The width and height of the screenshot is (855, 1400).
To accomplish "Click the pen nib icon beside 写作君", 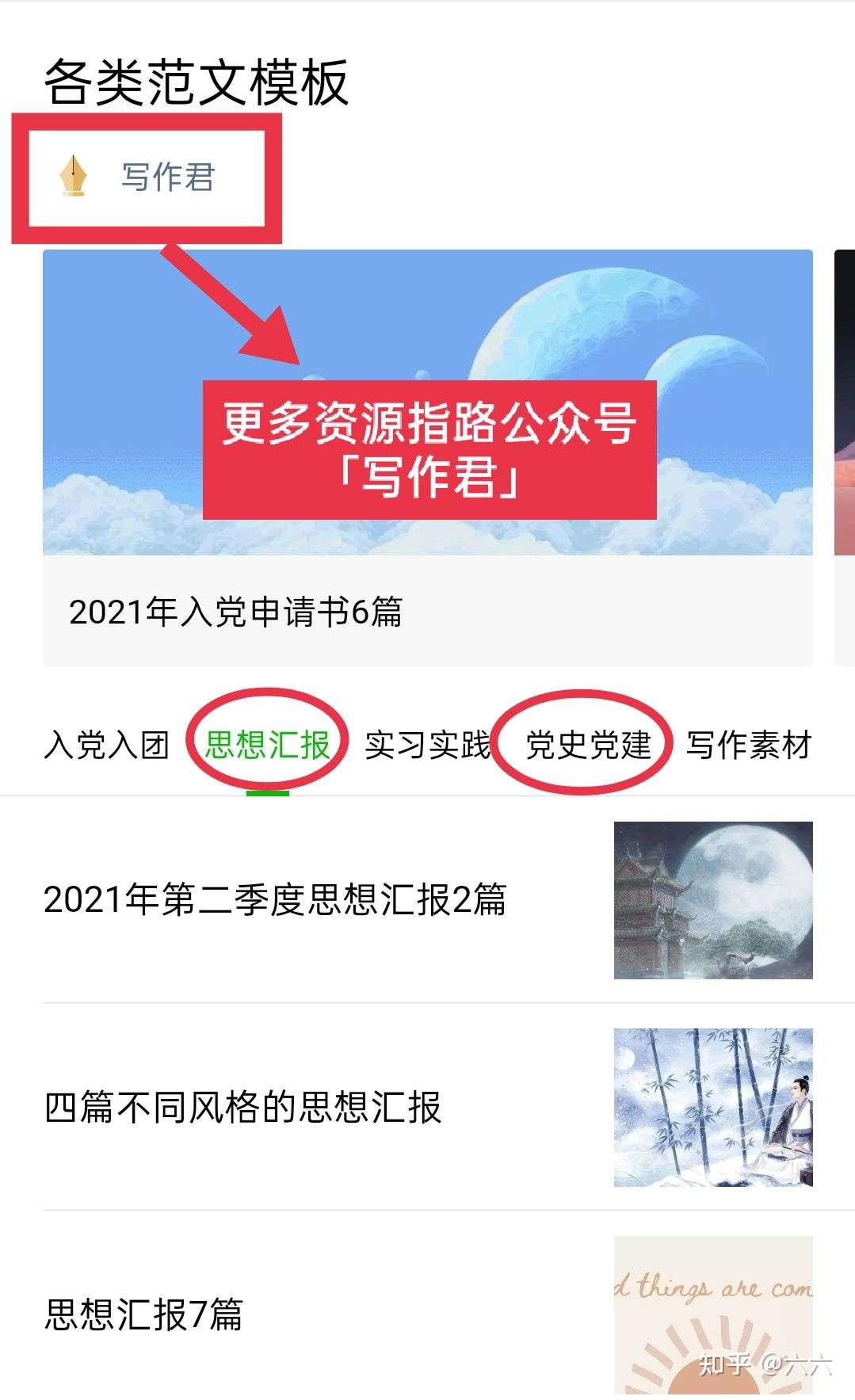I will [x=72, y=176].
